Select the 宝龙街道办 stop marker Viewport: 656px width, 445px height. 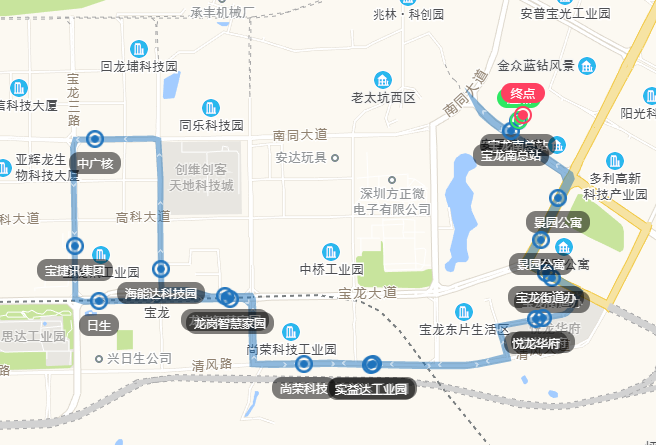[x=544, y=297]
